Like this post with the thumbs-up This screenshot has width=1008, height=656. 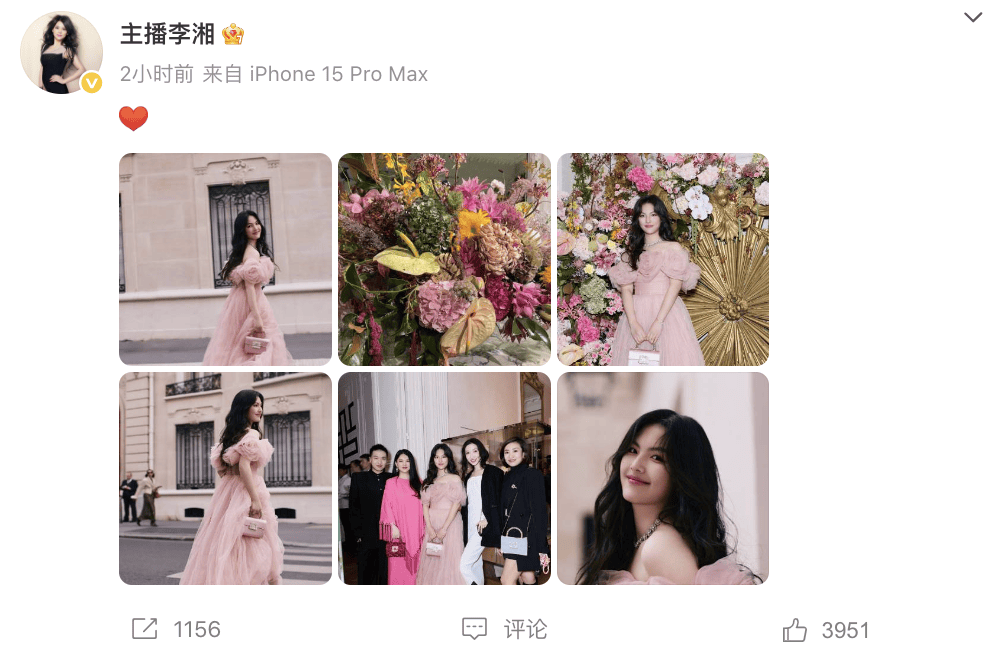pos(795,630)
